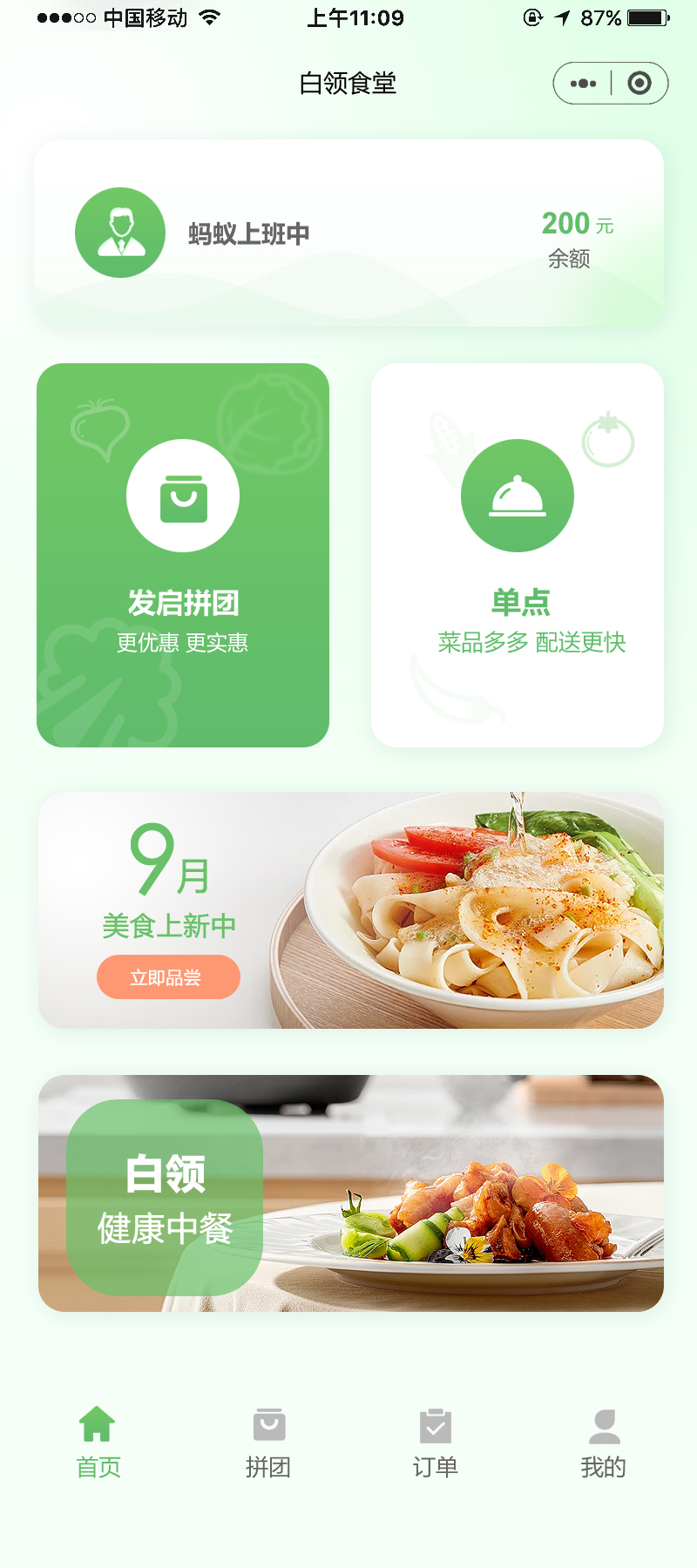Open the 蚂蚁上班中 profile balance card
This screenshot has width=697, height=1568.
(348, 233)
